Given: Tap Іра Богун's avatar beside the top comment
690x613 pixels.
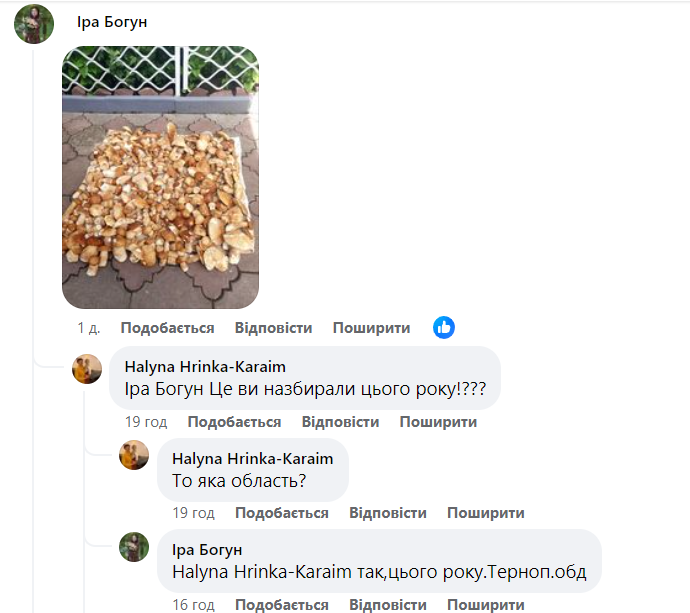Looking at the screenshot, I should pos(33,24).
